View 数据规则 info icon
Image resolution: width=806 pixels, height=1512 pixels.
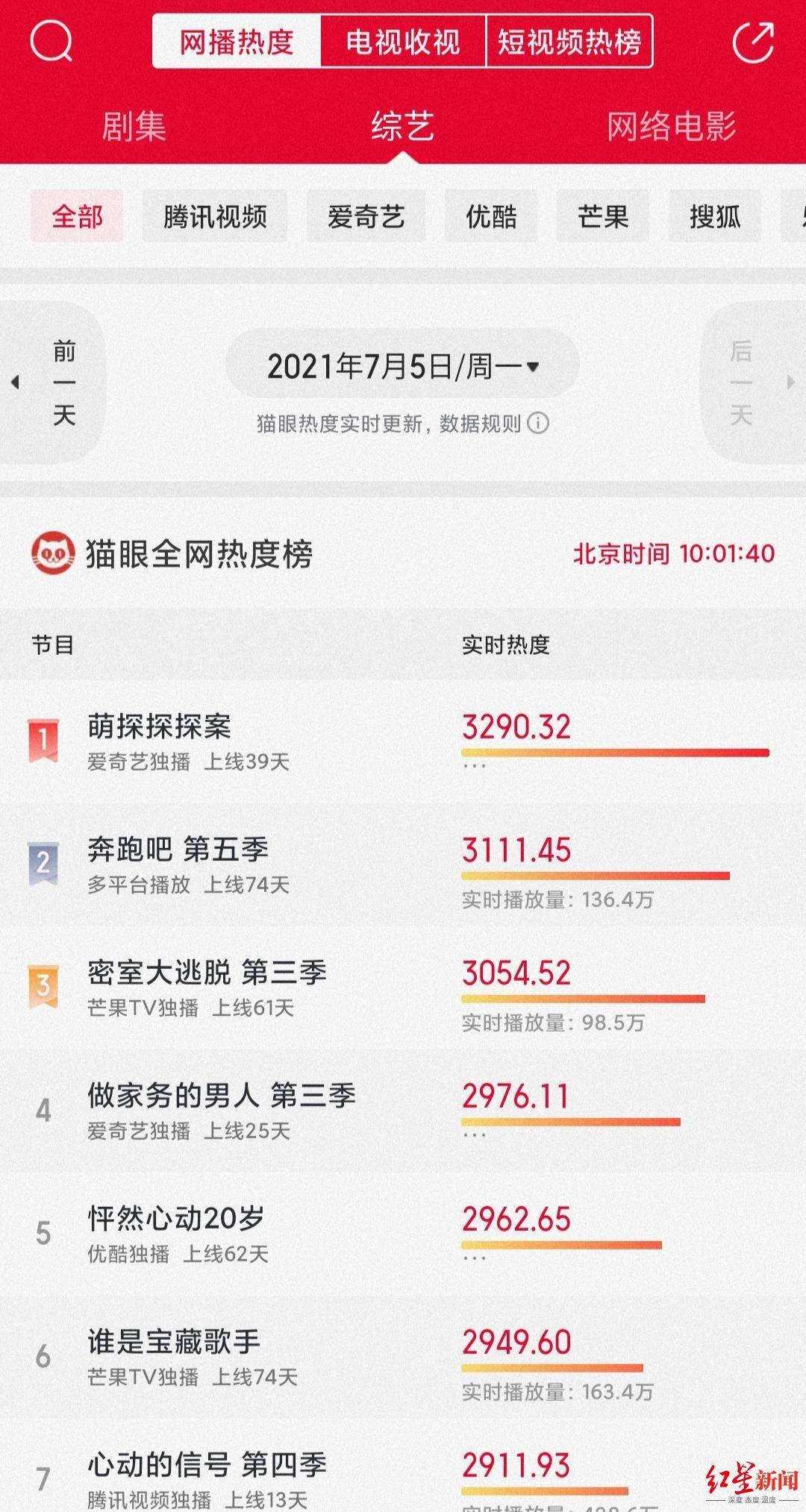coord(538,424)
